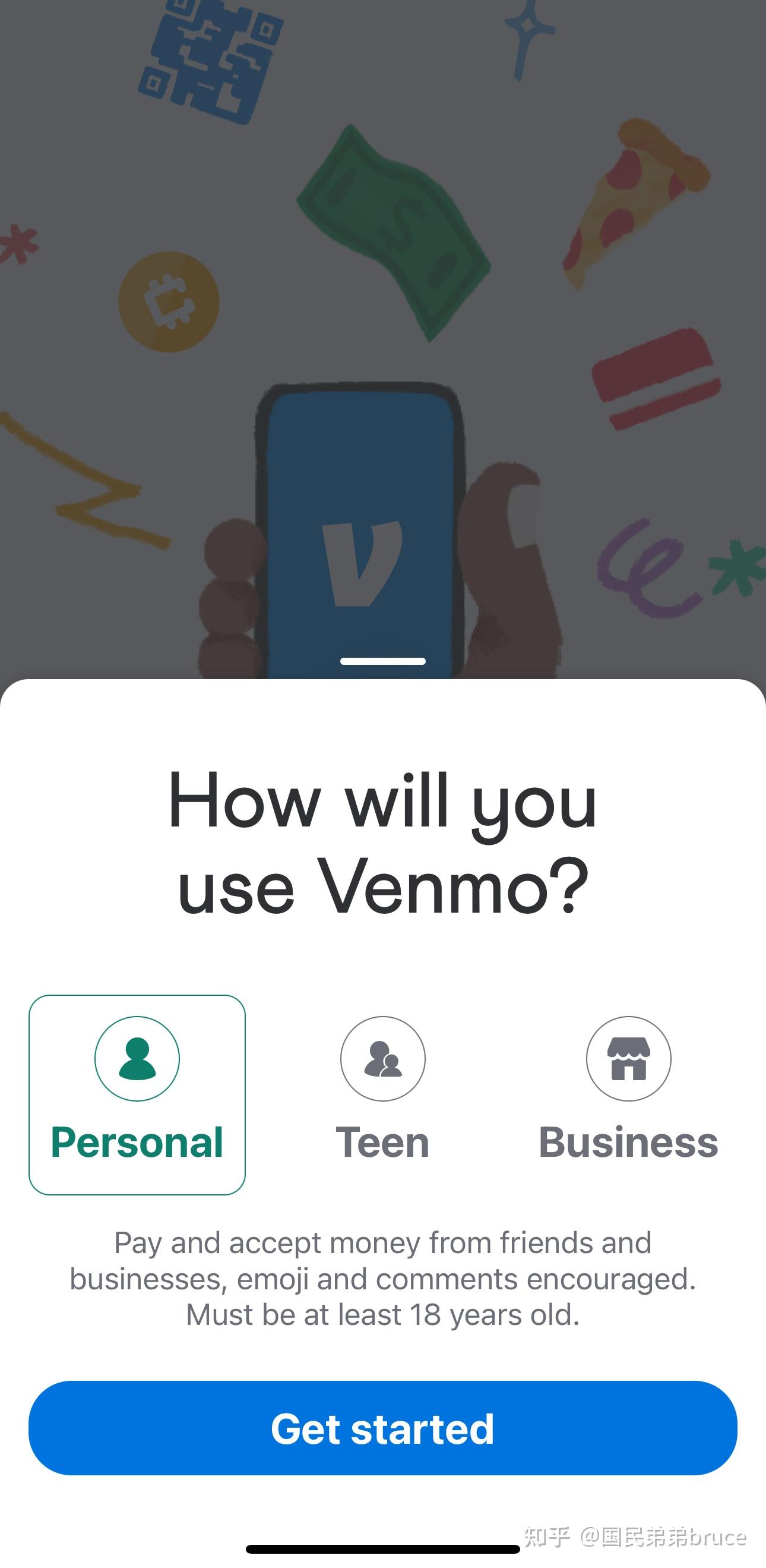Select the Personal account type
Viewport: 766px width, 1568px height.
pyautogui.click(x=137, y=1094)
